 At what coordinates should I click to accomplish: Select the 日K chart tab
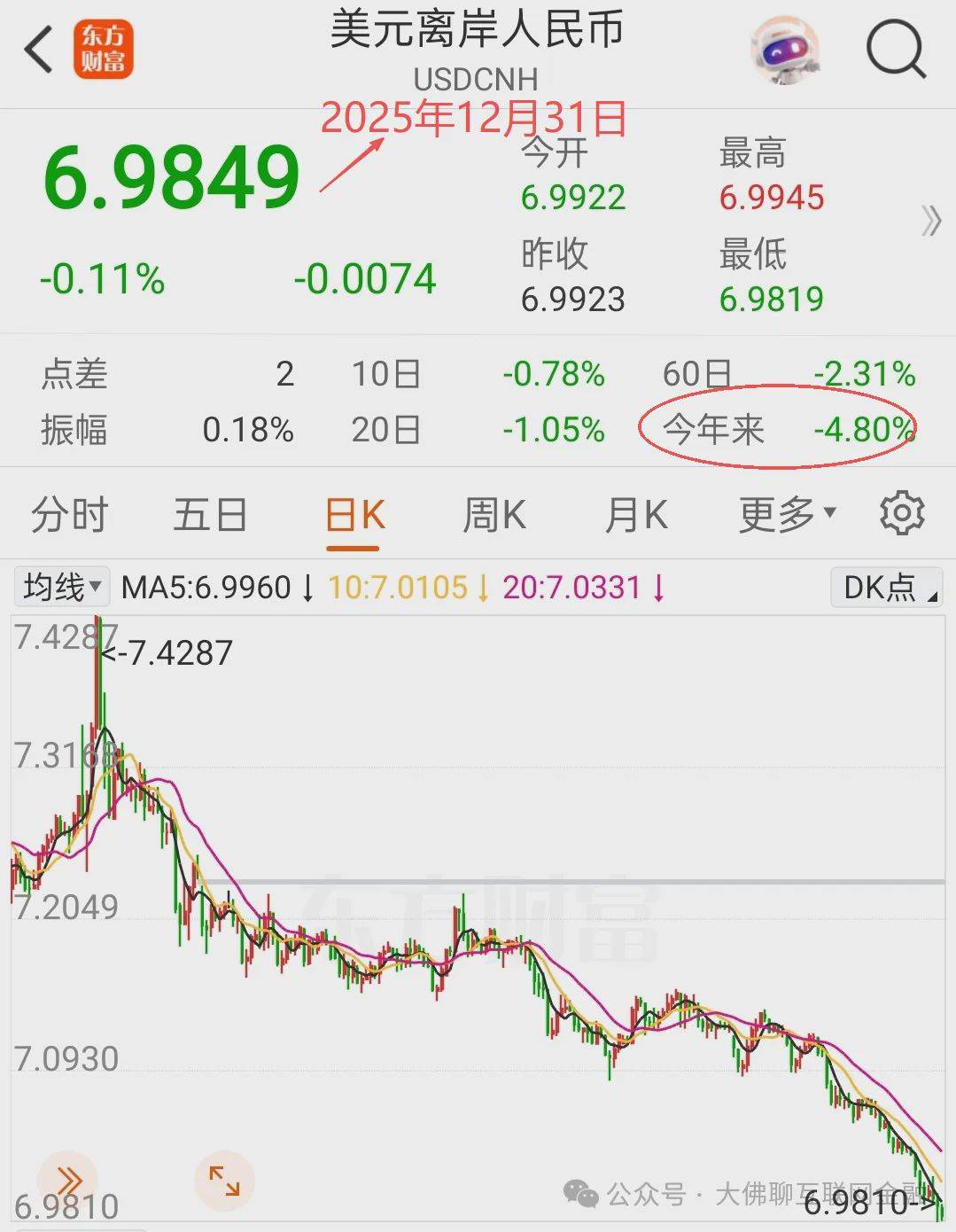[354, 515]
